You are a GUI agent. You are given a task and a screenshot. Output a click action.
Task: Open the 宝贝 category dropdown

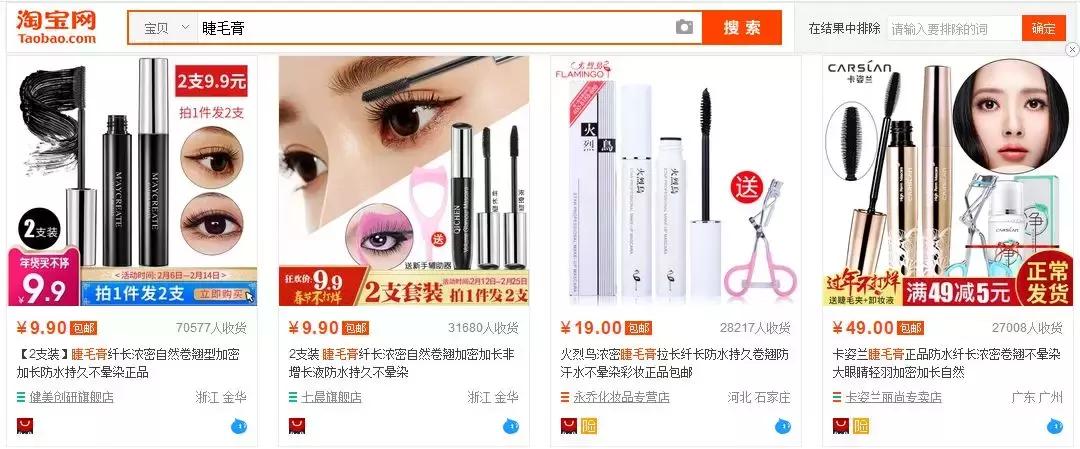pos(165,28)
